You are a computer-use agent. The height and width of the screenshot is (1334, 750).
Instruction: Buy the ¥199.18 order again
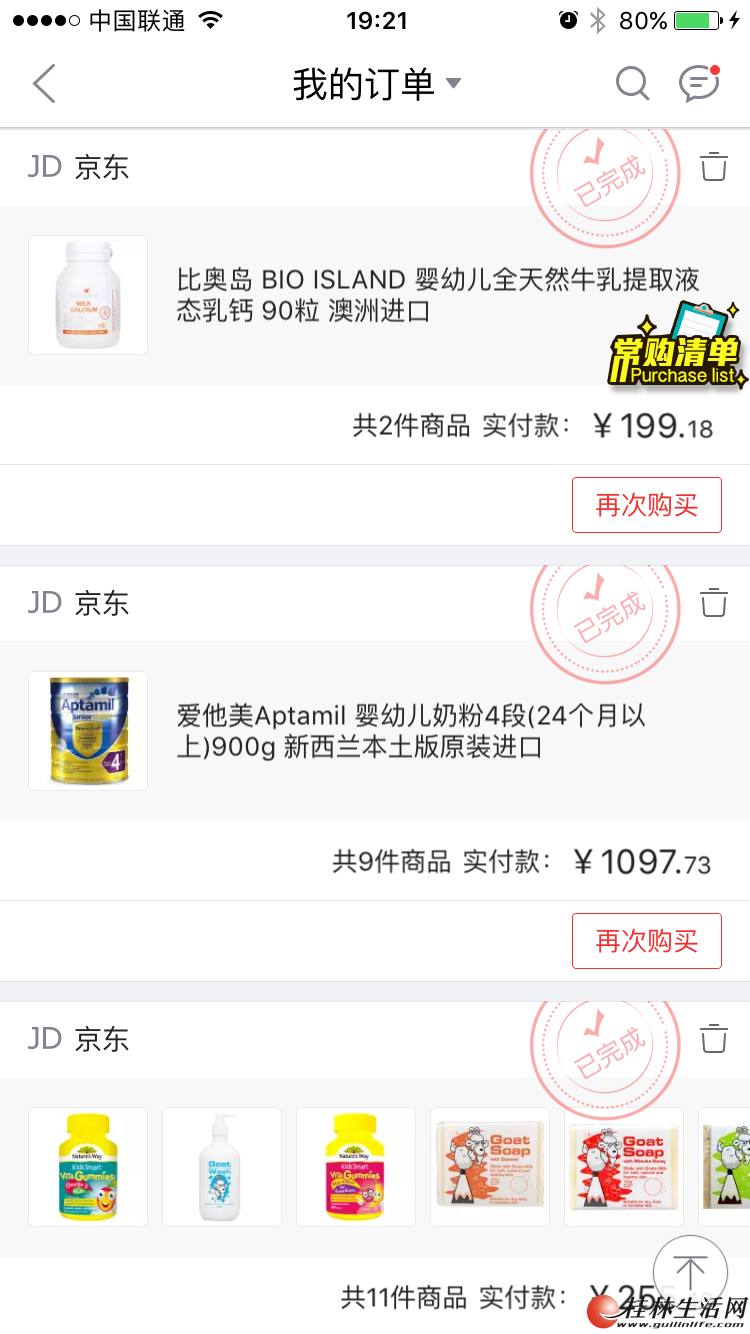tap(646, 505)
